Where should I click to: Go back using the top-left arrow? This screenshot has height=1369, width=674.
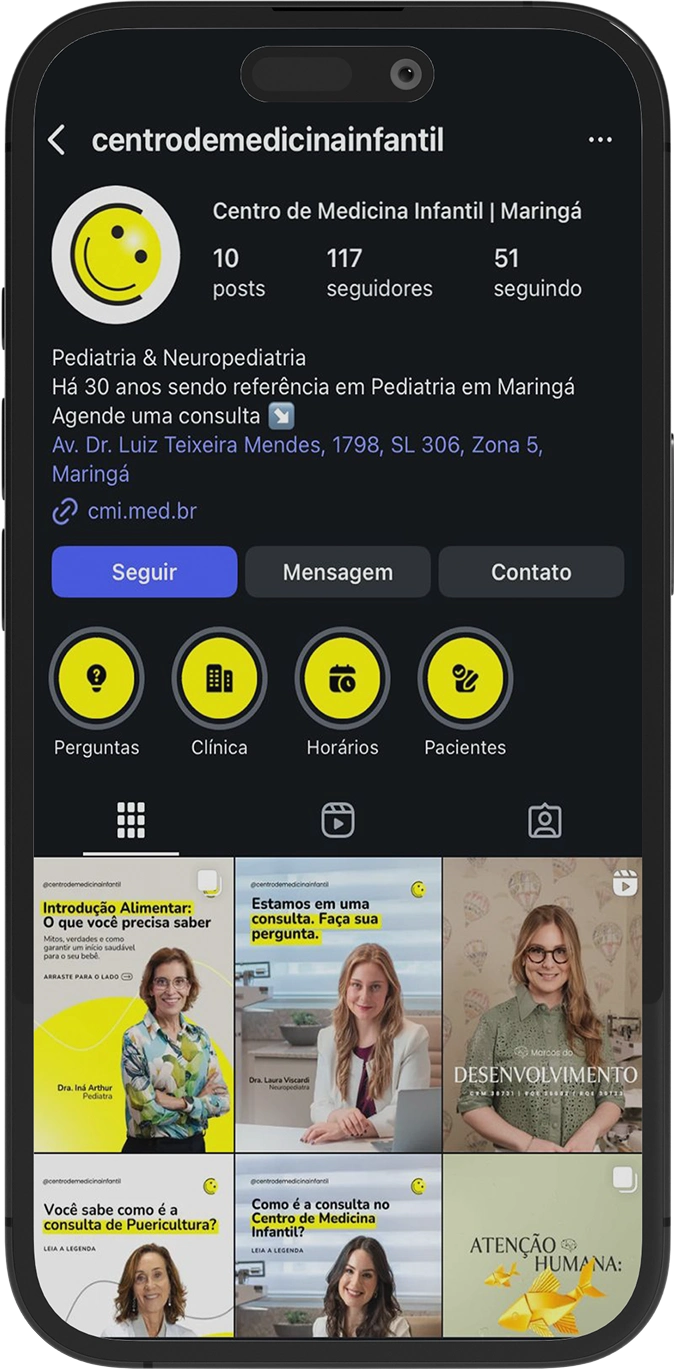coord(57,140)
